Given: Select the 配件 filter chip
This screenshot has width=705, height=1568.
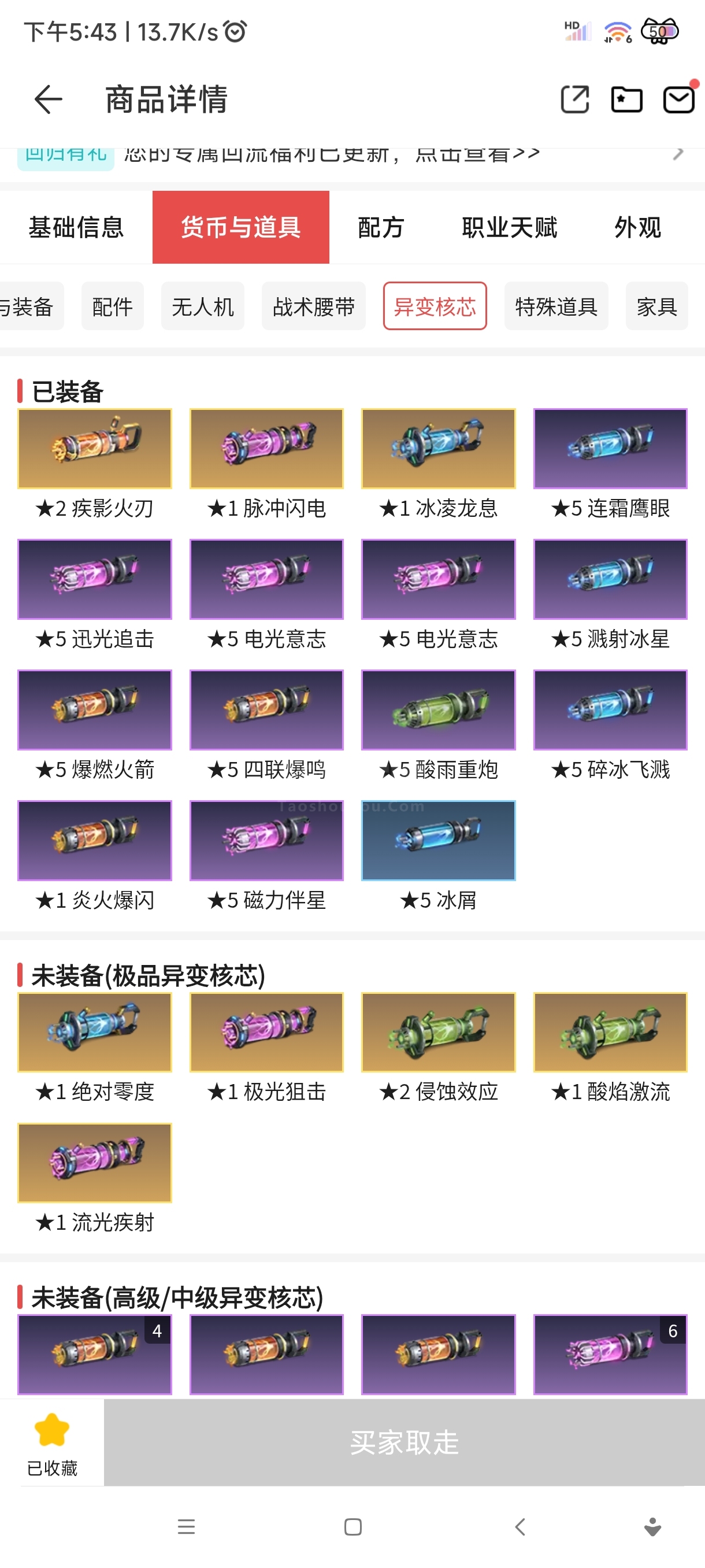Looking at the screenshot, I should [x=113, y=306].
